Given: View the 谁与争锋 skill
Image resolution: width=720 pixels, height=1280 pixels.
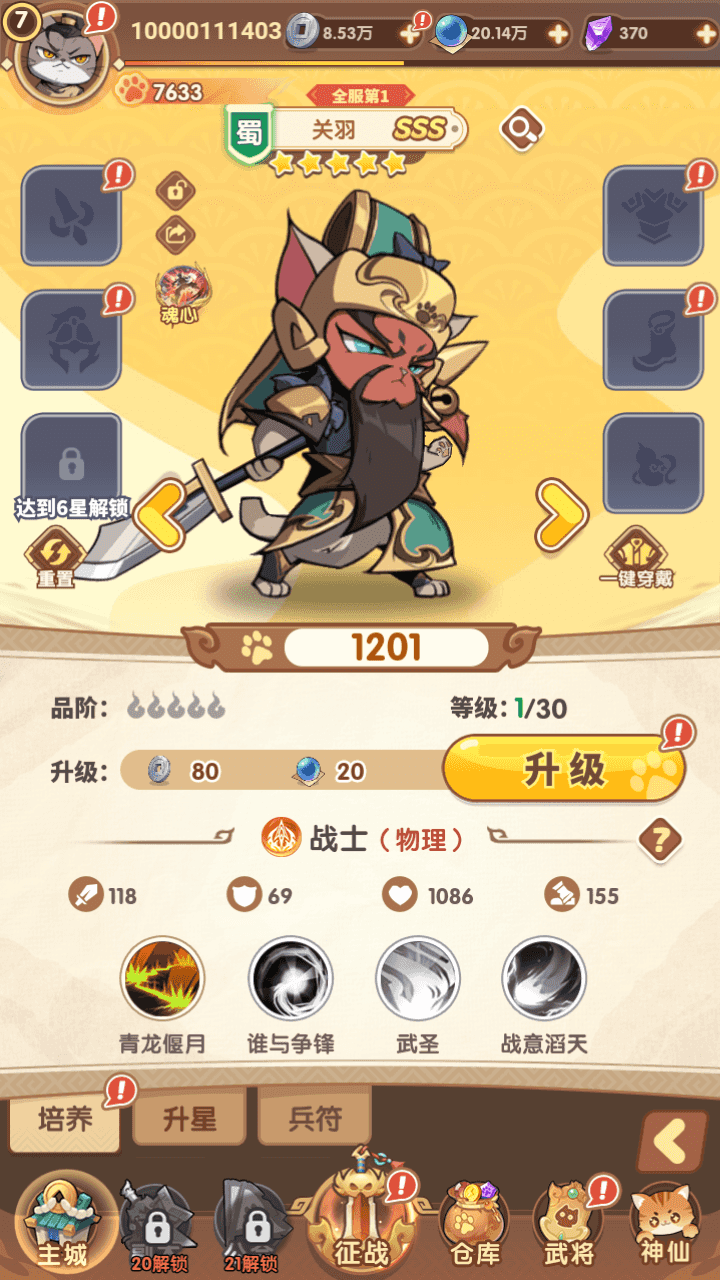Looking at the screenshot, I should pos(290,978).
